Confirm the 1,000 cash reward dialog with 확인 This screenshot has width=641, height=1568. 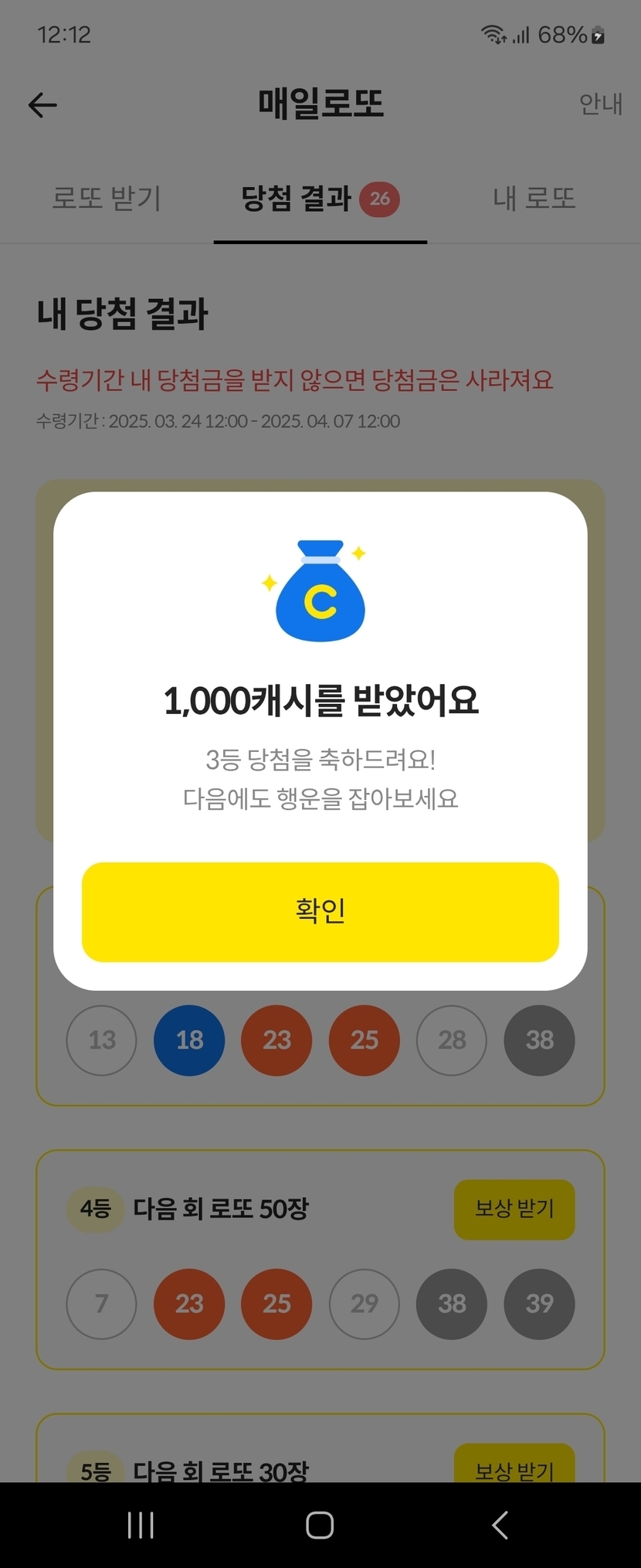320,912
